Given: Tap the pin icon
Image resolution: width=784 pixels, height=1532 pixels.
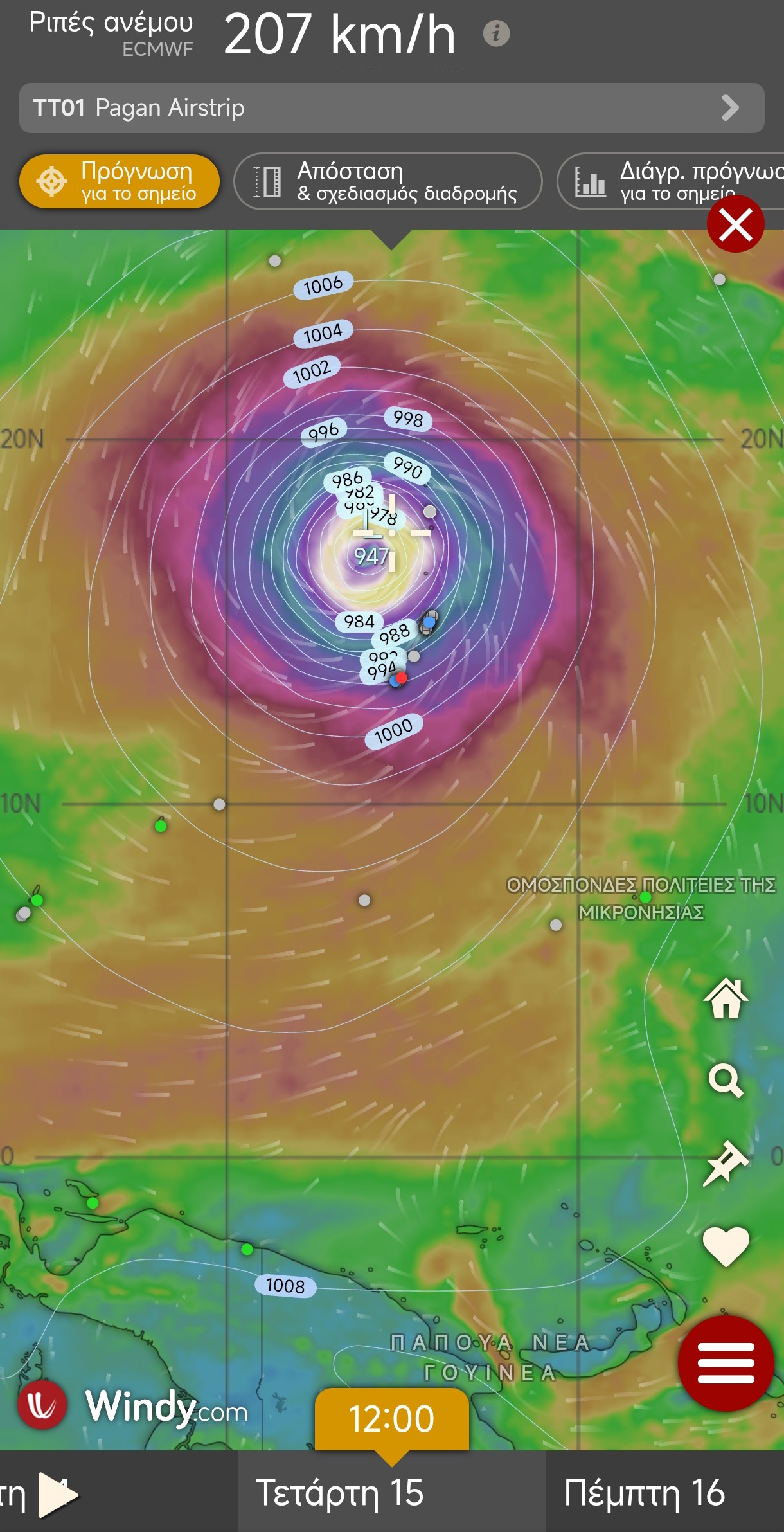Looking at the screenshot, I should (726, 1163).
